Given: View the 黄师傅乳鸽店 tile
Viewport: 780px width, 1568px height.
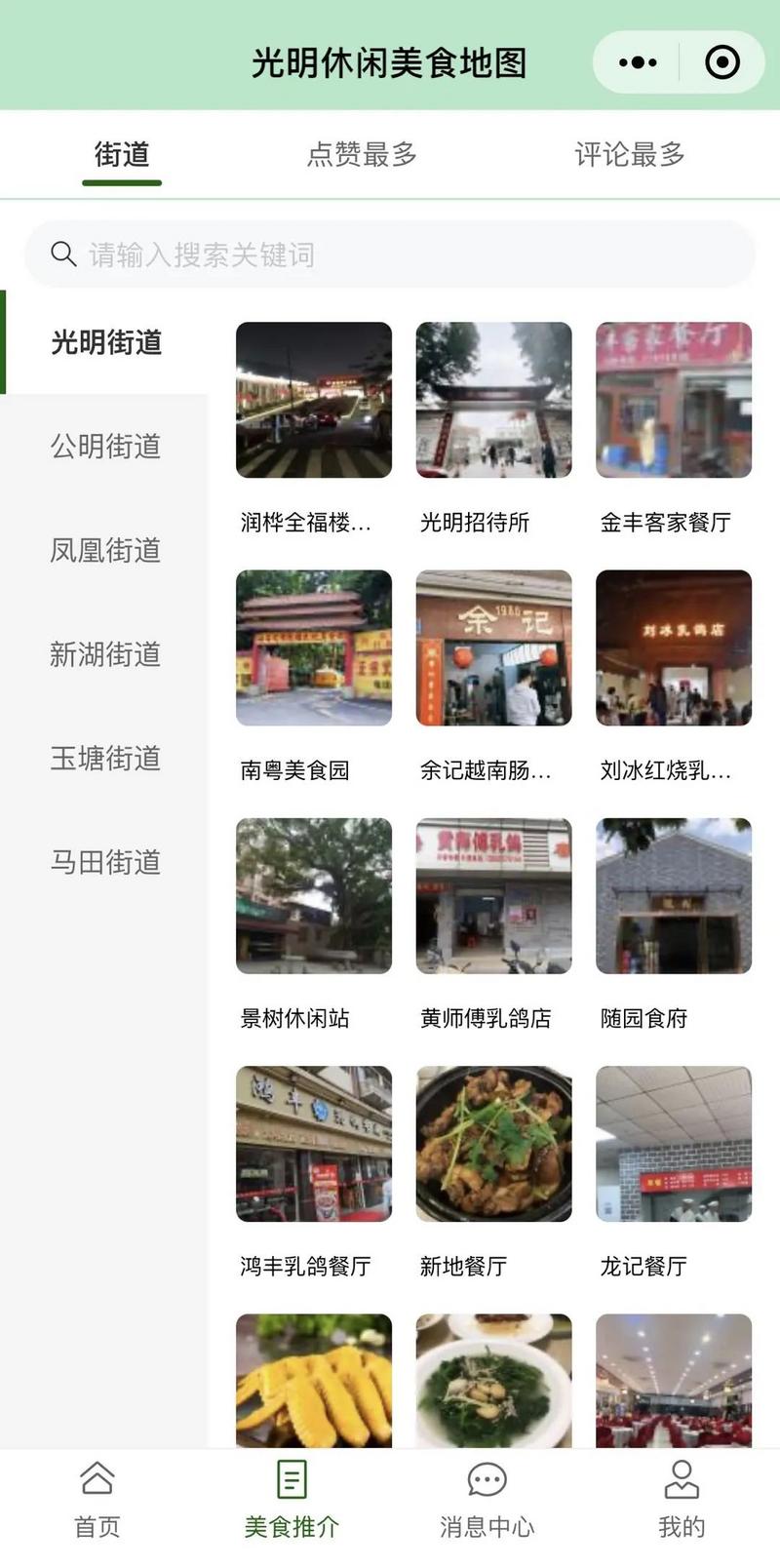Looking at the screenshot, I should coord(493,924).
